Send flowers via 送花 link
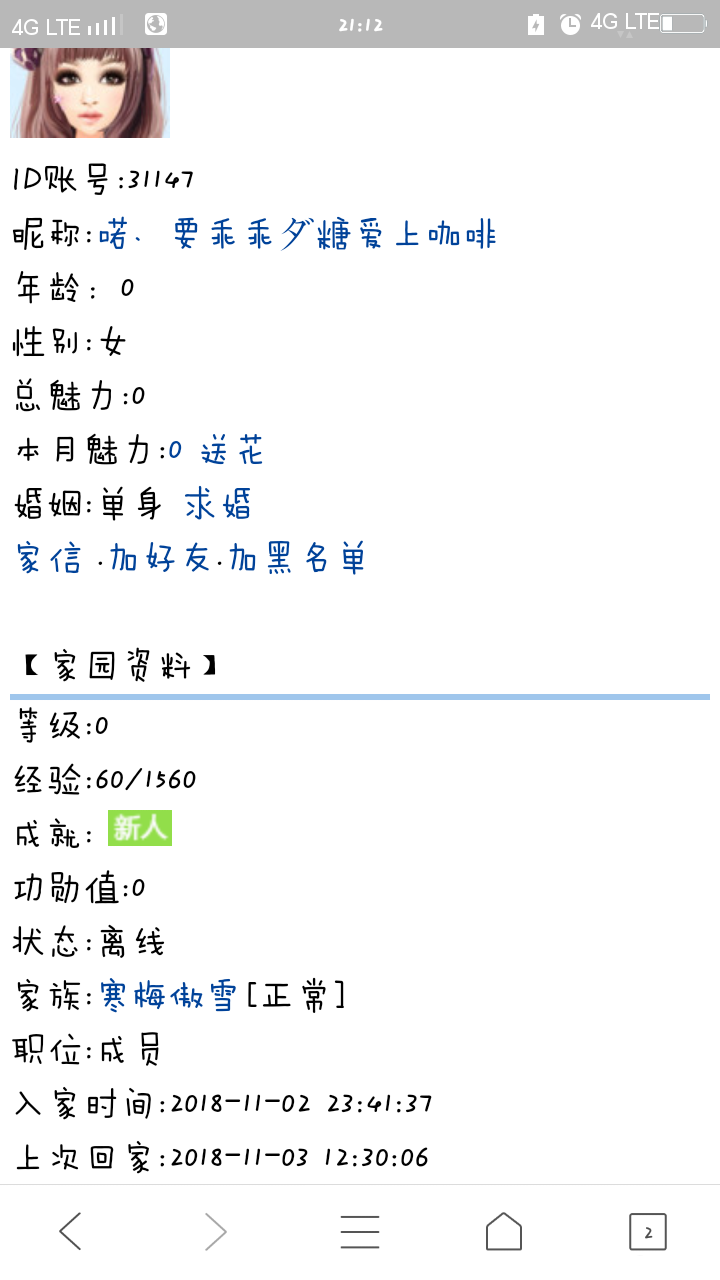The image size is (720, 1280). click(232, 451)
